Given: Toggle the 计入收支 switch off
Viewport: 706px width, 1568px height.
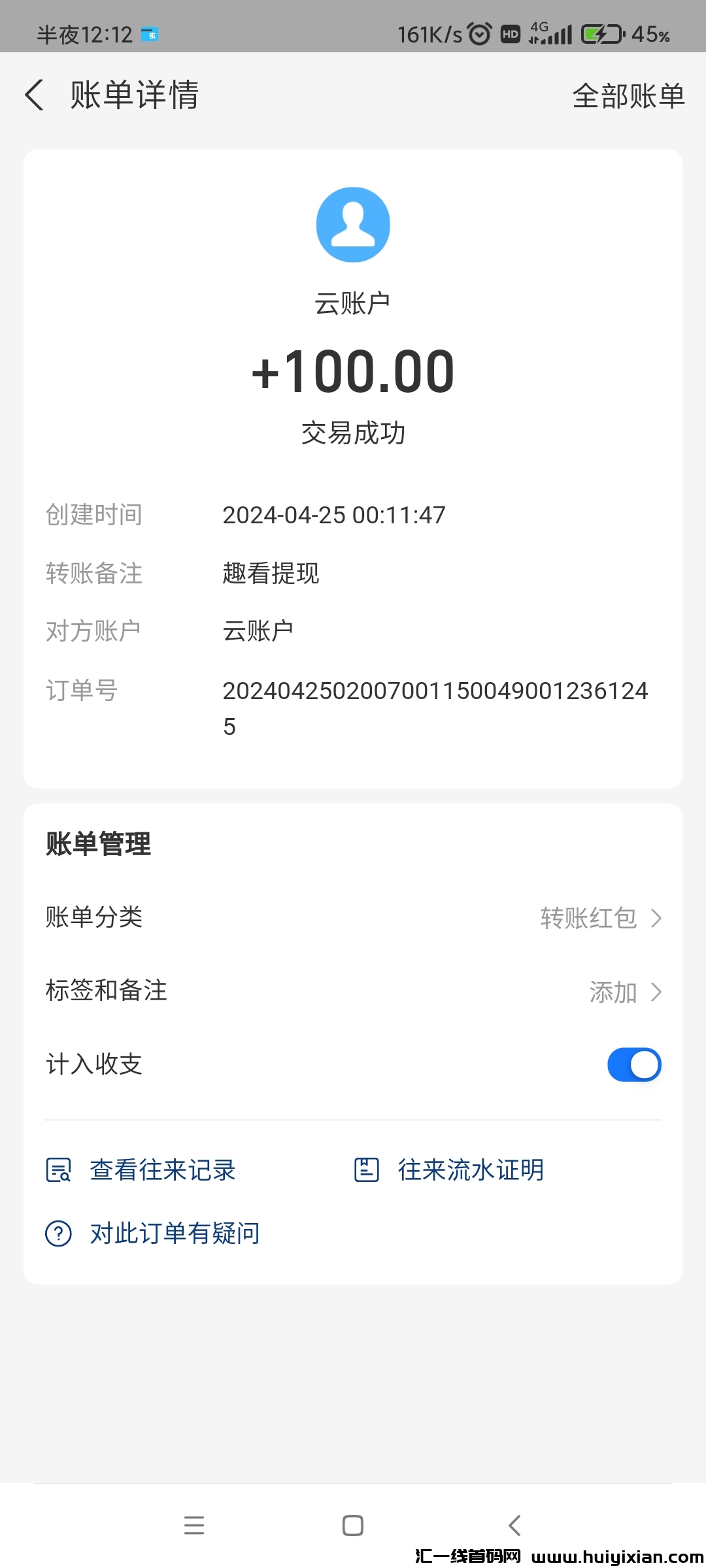Looking at the screenshot, I should 633,1064.
